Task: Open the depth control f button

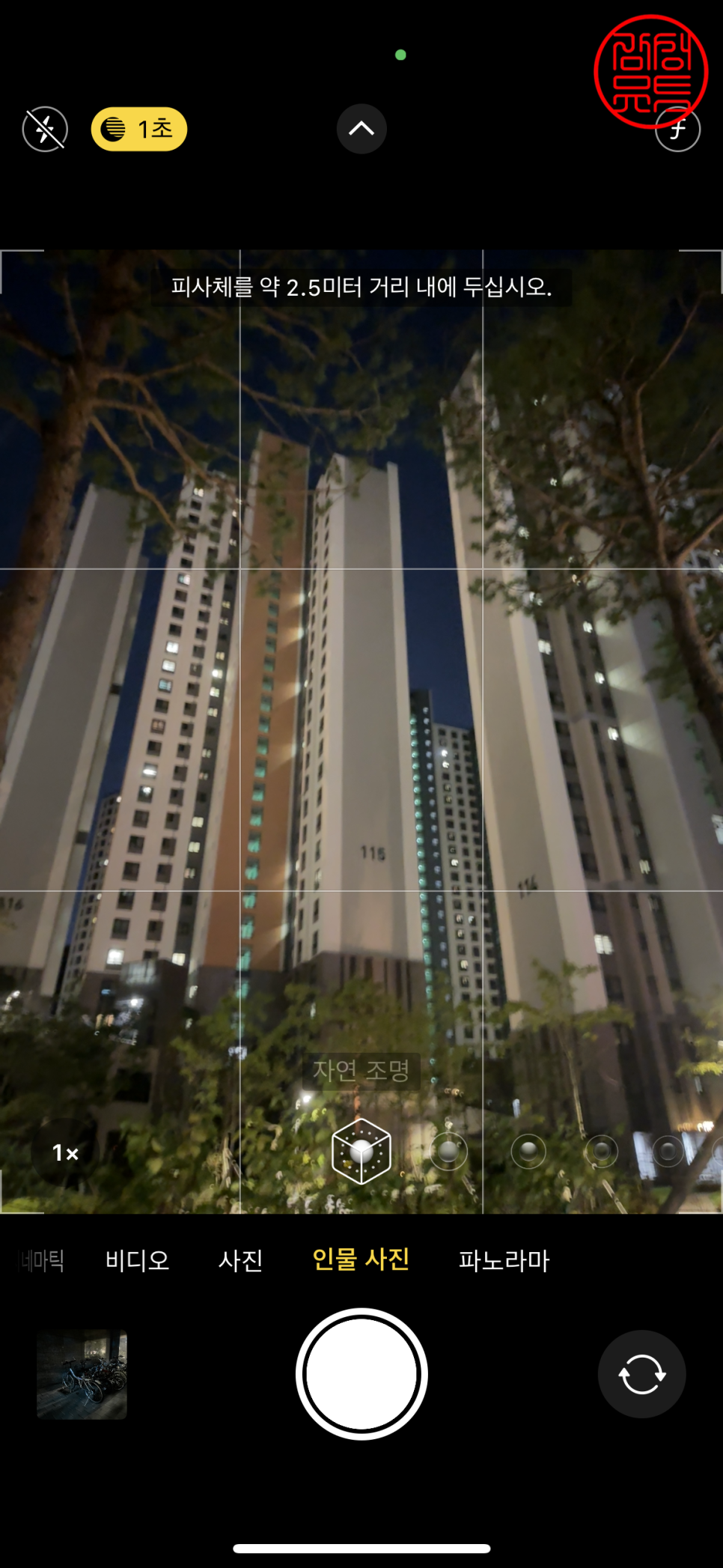Action: pyautogui.click(x=677, y=130)
